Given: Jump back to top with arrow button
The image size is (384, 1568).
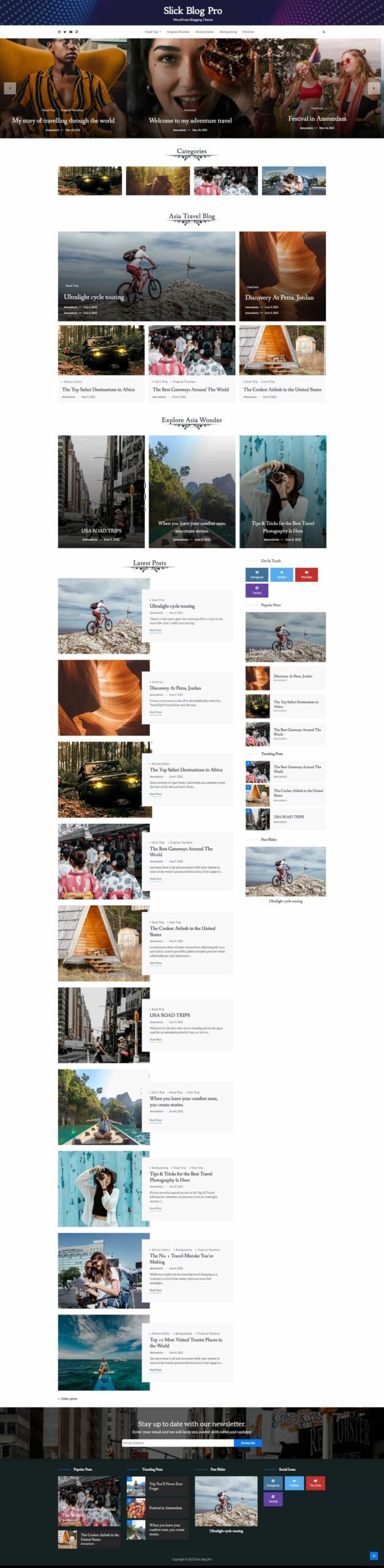Looking at the screenshot, I should pyautogui.click(x=374, y=1555).
